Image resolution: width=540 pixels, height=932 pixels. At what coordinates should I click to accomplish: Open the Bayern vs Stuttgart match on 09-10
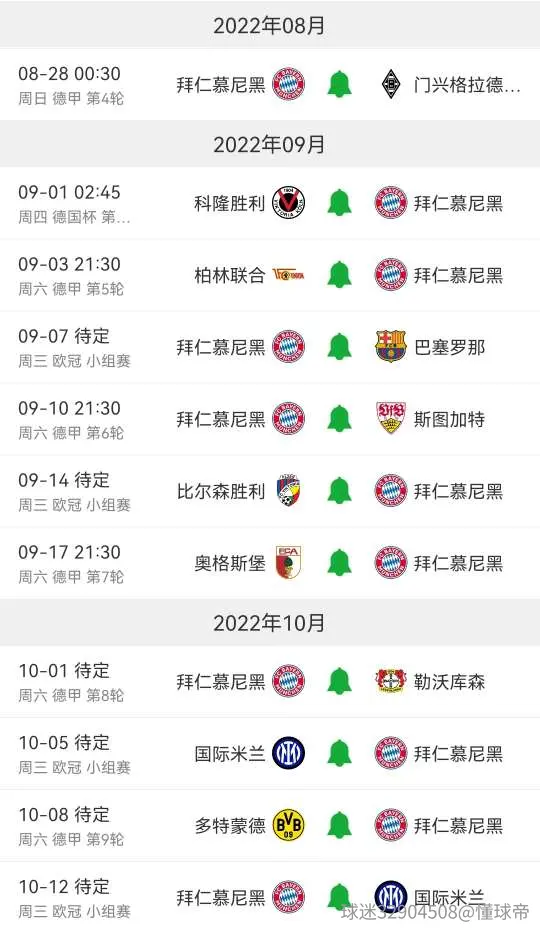(270, 420)
